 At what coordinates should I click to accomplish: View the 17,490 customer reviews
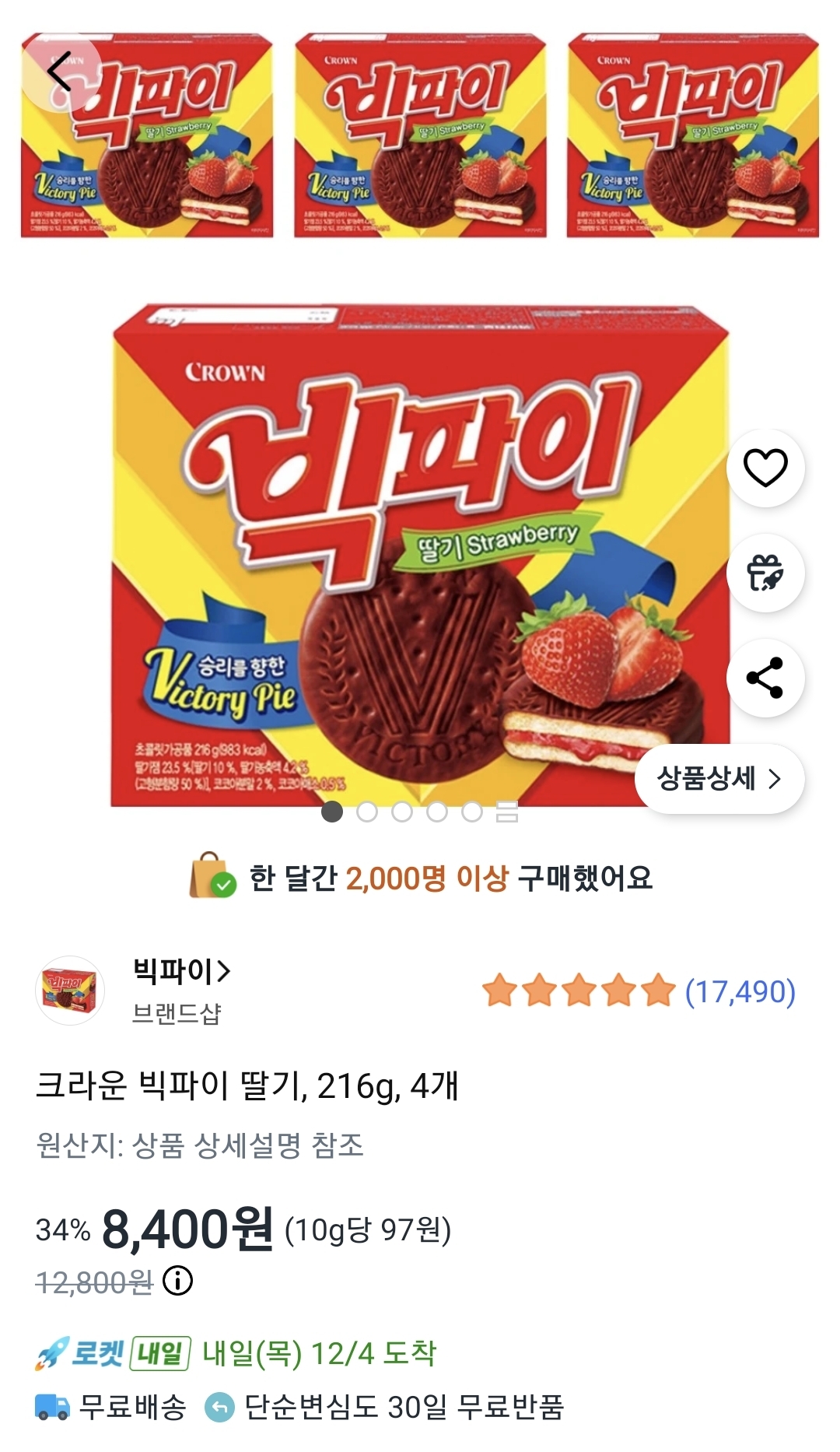click(740, 991)
